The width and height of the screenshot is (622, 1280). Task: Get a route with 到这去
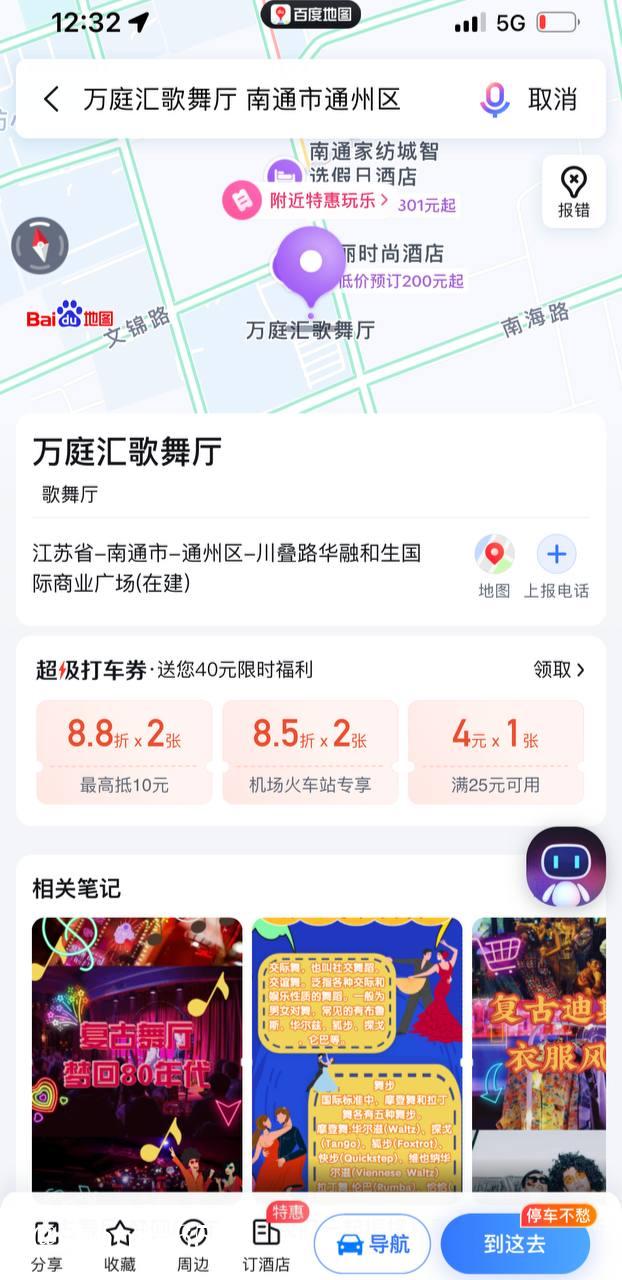pyautogui.click(x=514, y=1244)
